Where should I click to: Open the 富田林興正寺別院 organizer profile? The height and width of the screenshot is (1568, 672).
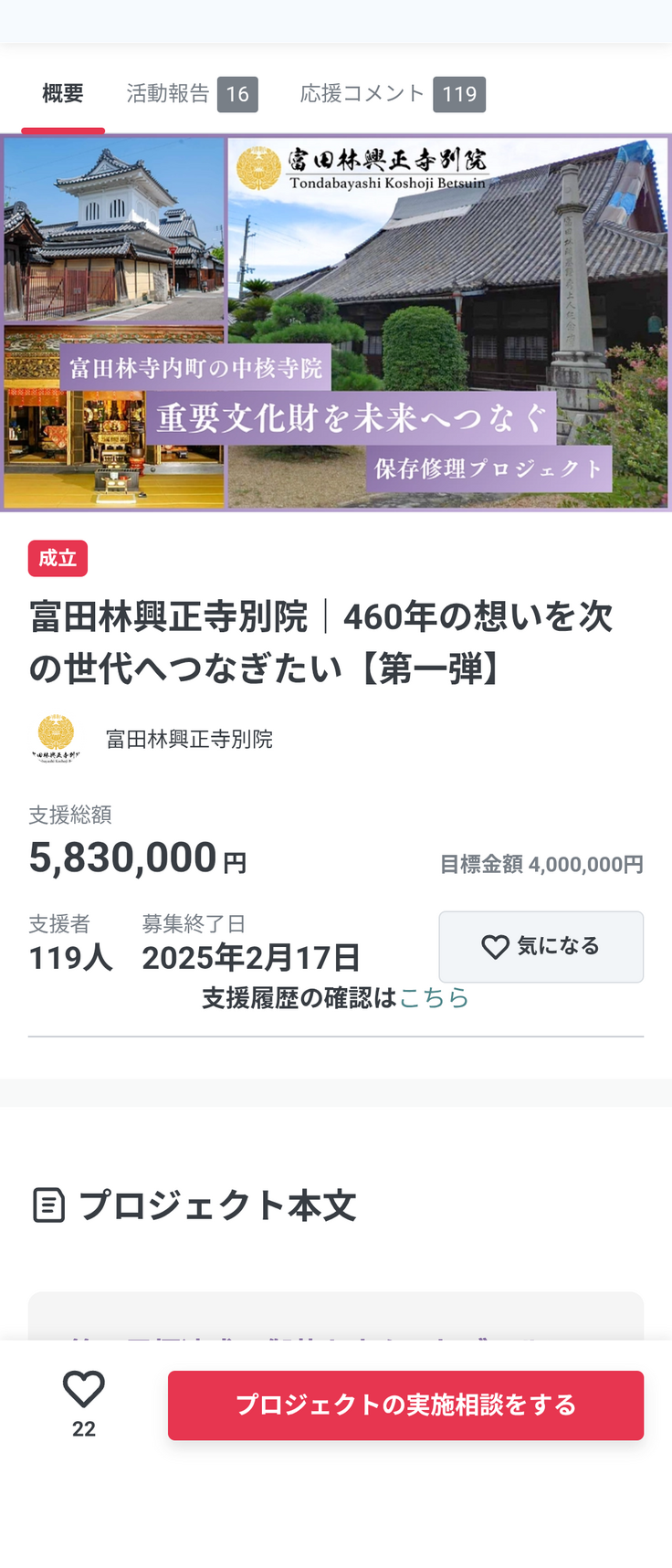click(188, 739)
